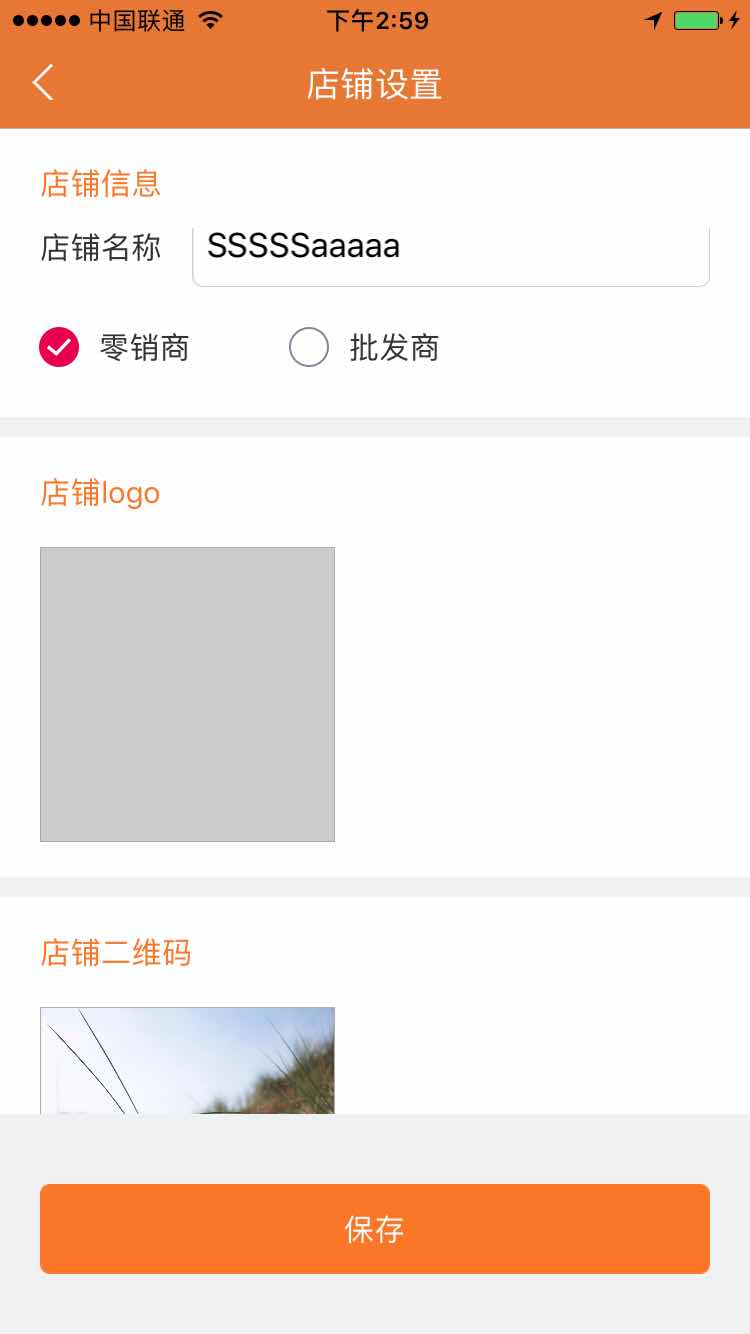Choose the 批发商 radio option
The width and height of the screenshot is (750, 1334).
[309, 347]
